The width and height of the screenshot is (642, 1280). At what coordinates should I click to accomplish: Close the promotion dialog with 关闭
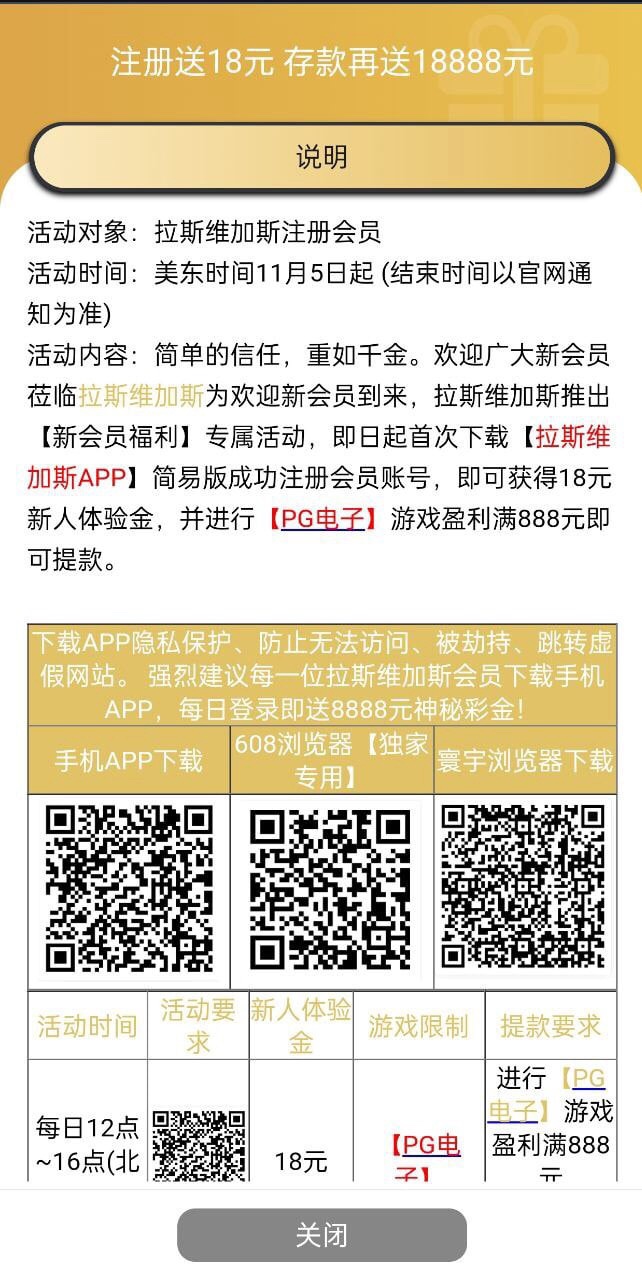tap(321, 1235)
